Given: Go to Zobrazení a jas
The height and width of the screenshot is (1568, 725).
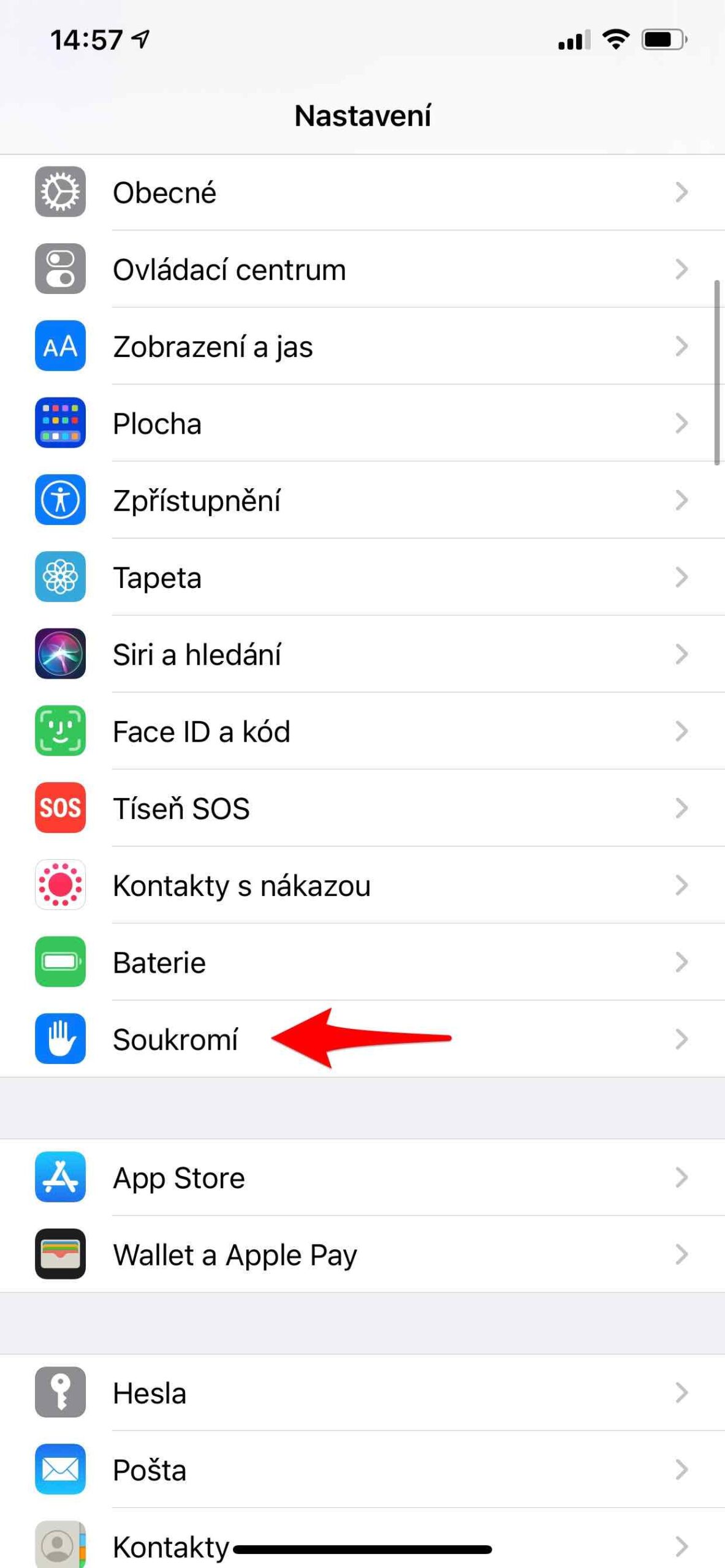Looking at the screenshot, I should tap(362, 347).
